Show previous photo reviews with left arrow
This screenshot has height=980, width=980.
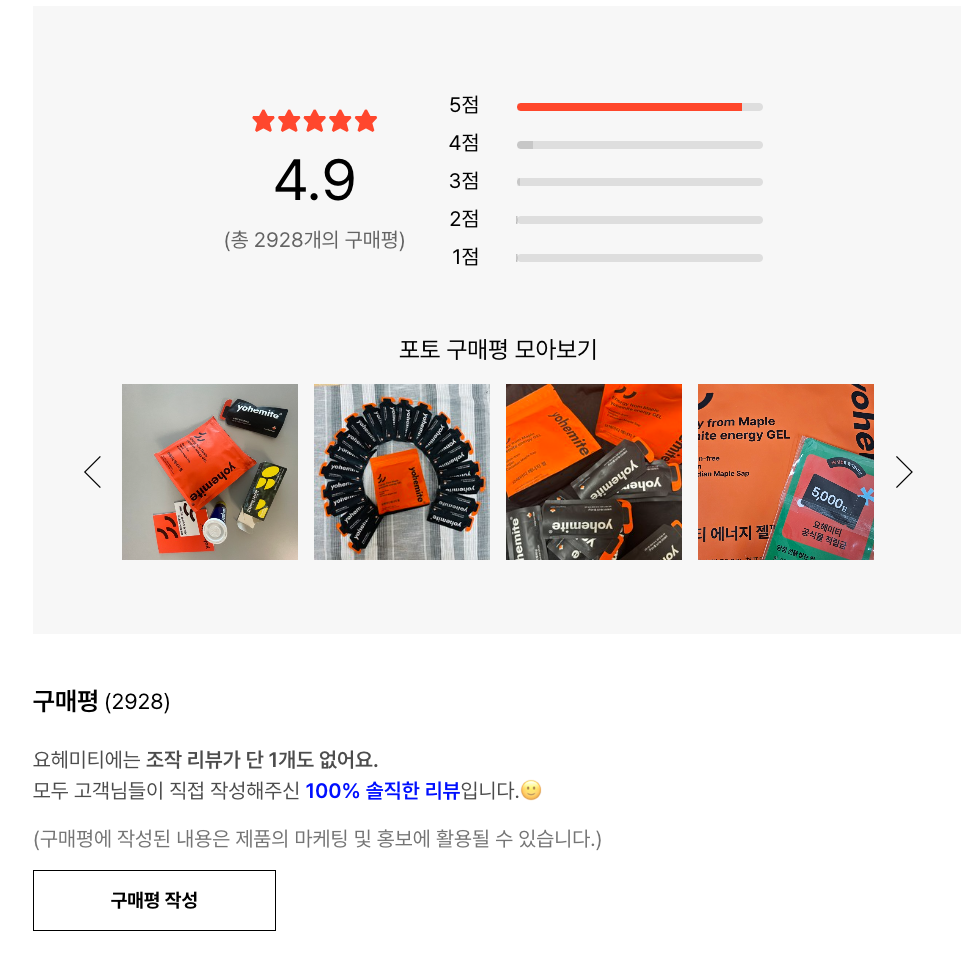point(93,472)
